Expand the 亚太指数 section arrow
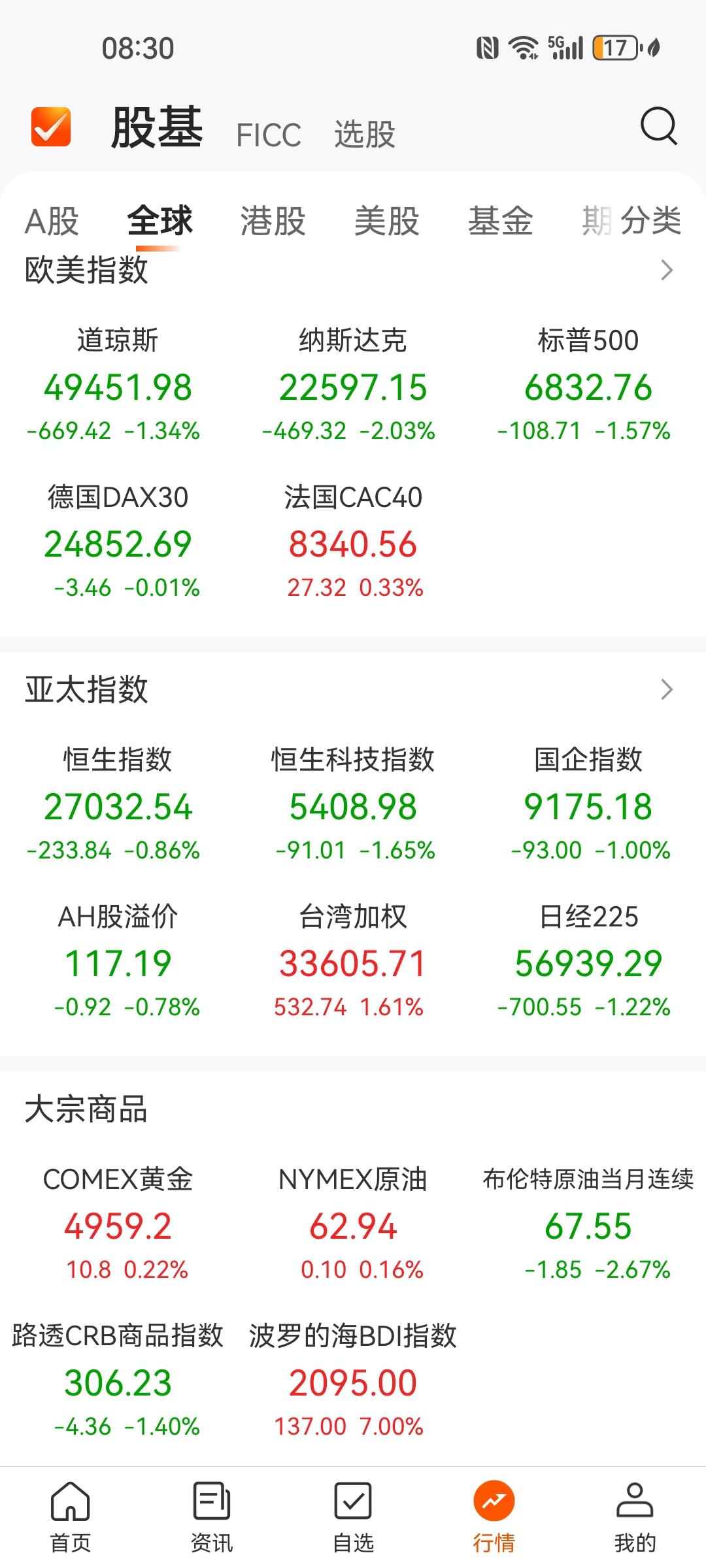This screenshot has width=706, height=1568. click(667, 687)
